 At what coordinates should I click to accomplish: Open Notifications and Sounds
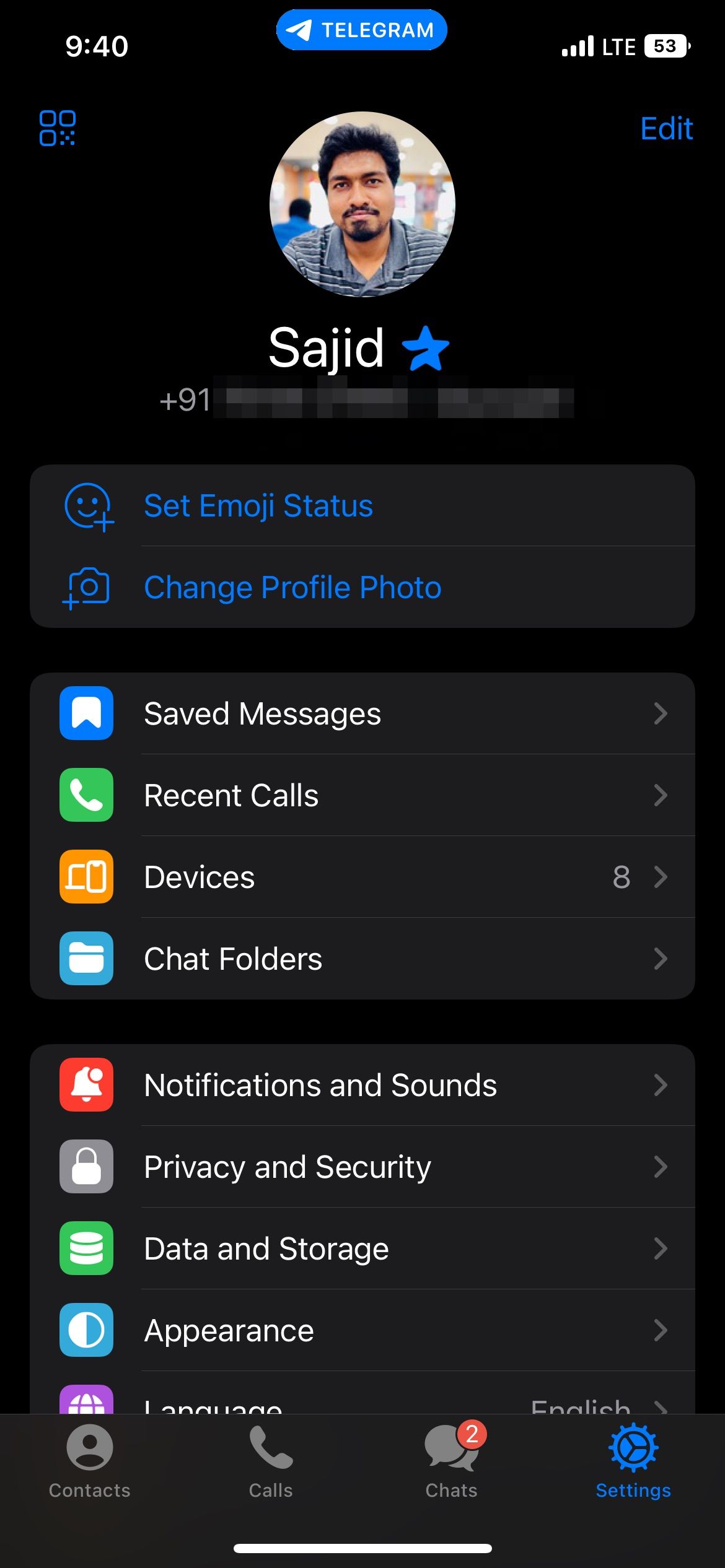click(362, 1085)
